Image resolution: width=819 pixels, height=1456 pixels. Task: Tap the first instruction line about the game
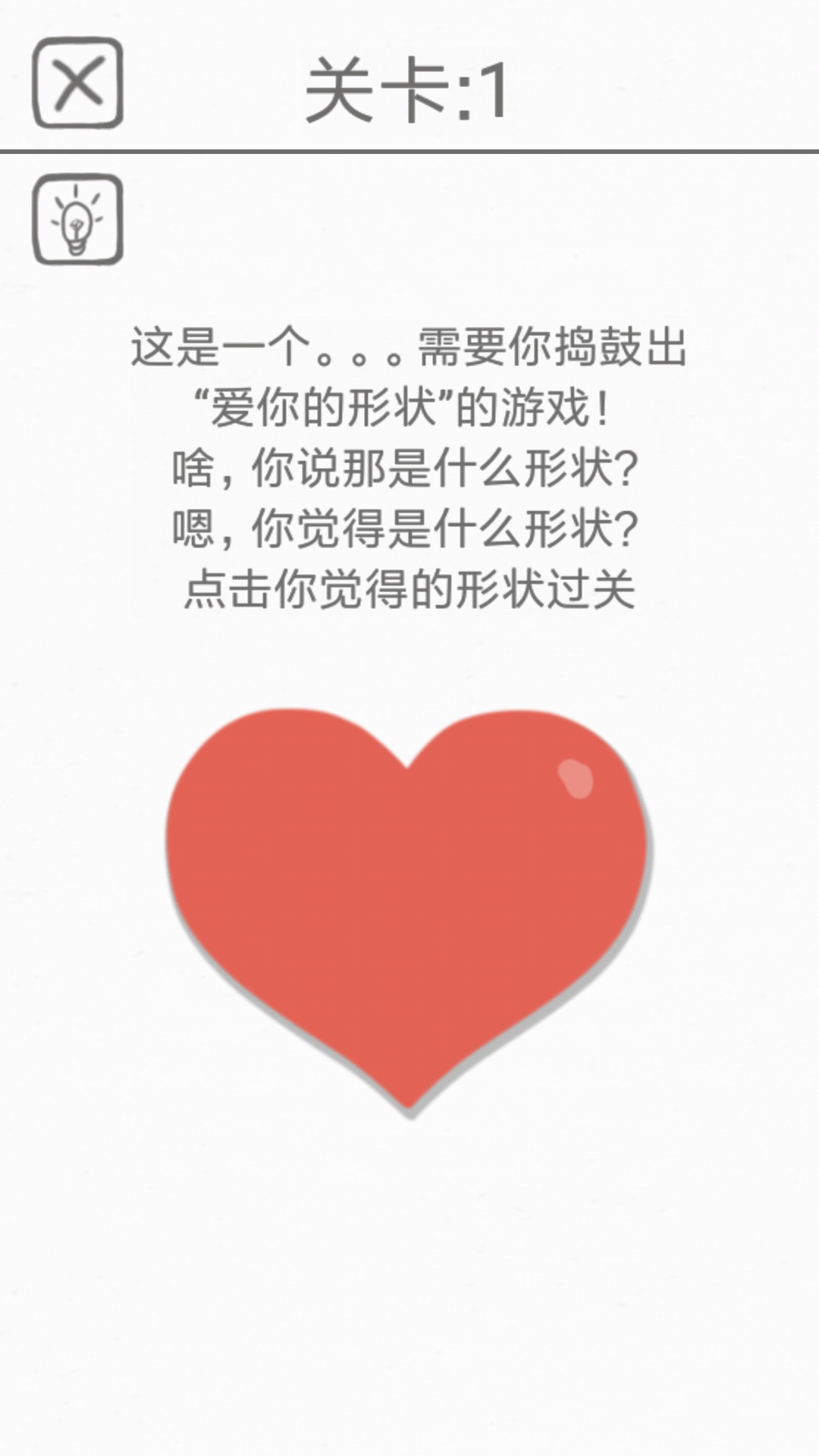point(409,350)
